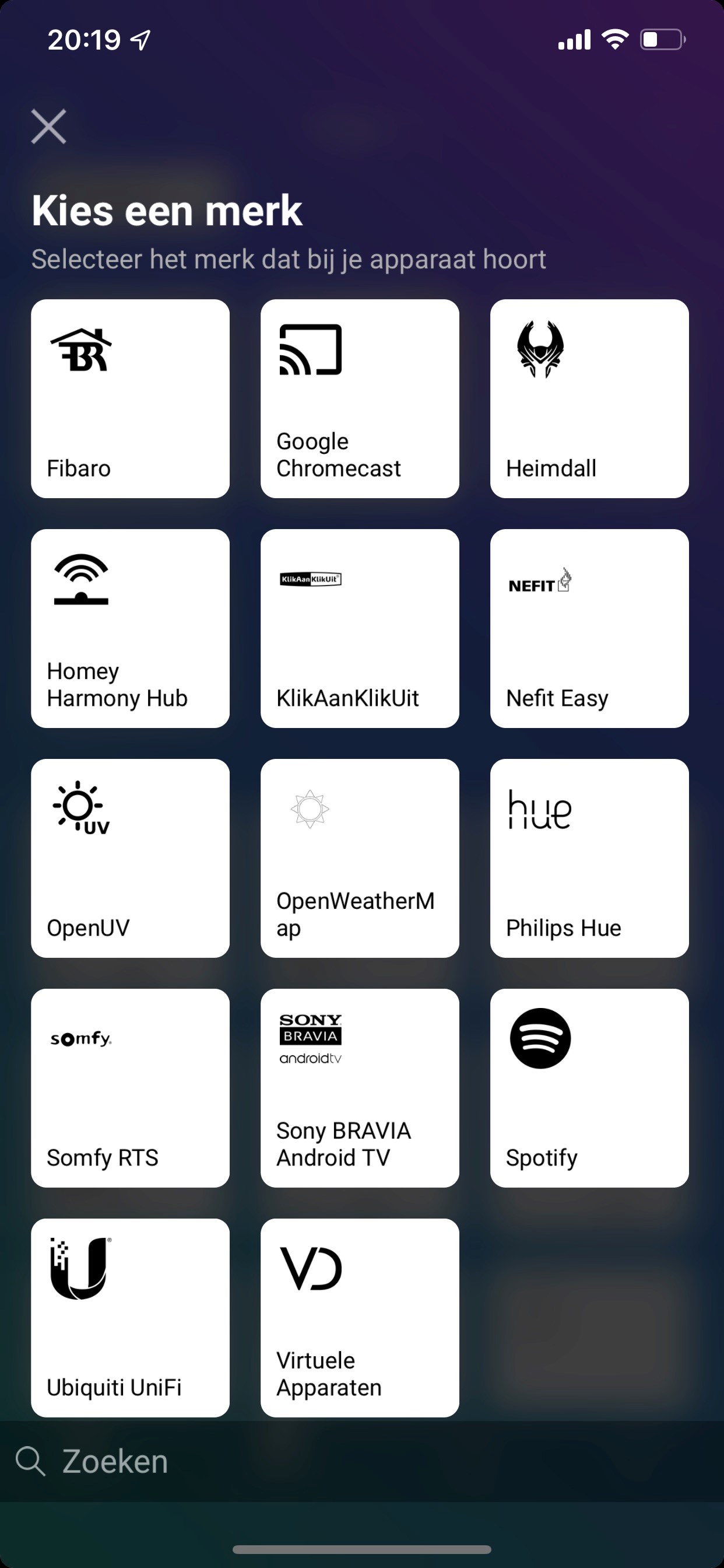
Task: Select Ubiquiti UniFi
Action: 129,1318
